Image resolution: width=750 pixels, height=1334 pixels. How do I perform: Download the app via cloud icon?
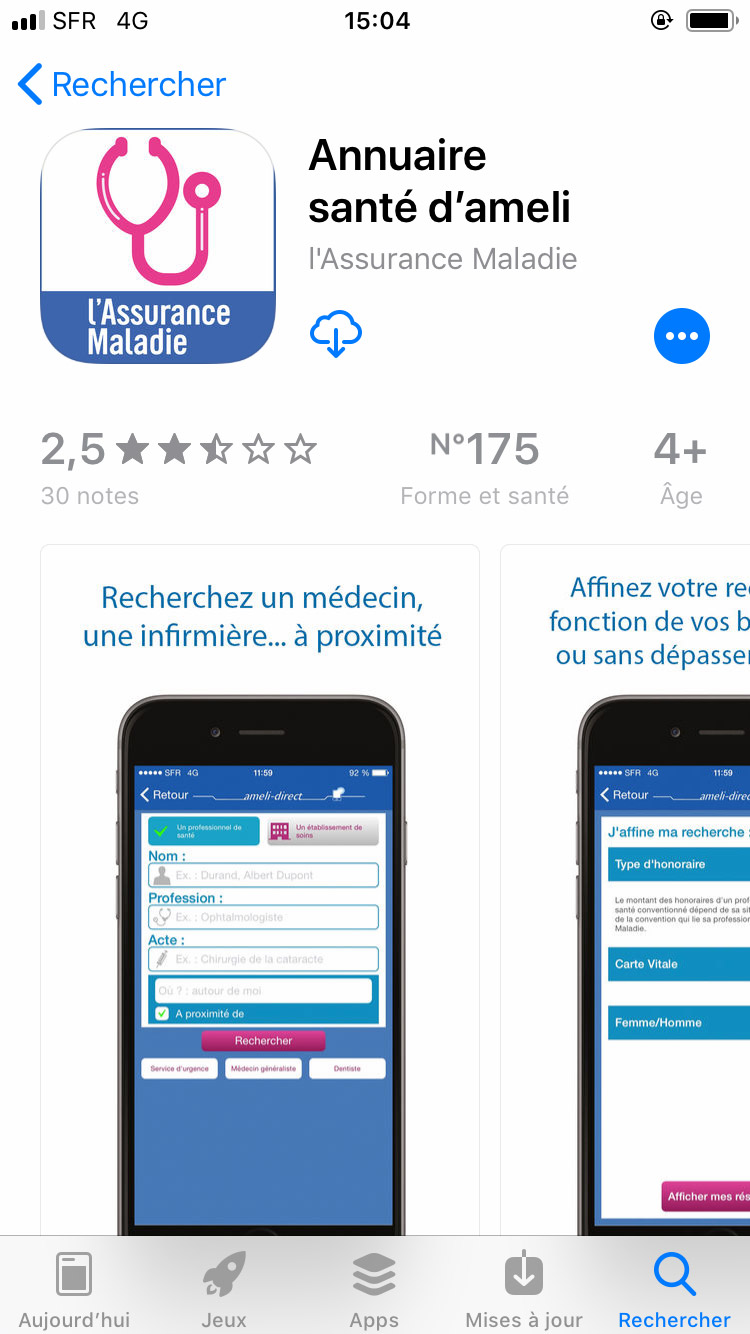pos(336,334)
